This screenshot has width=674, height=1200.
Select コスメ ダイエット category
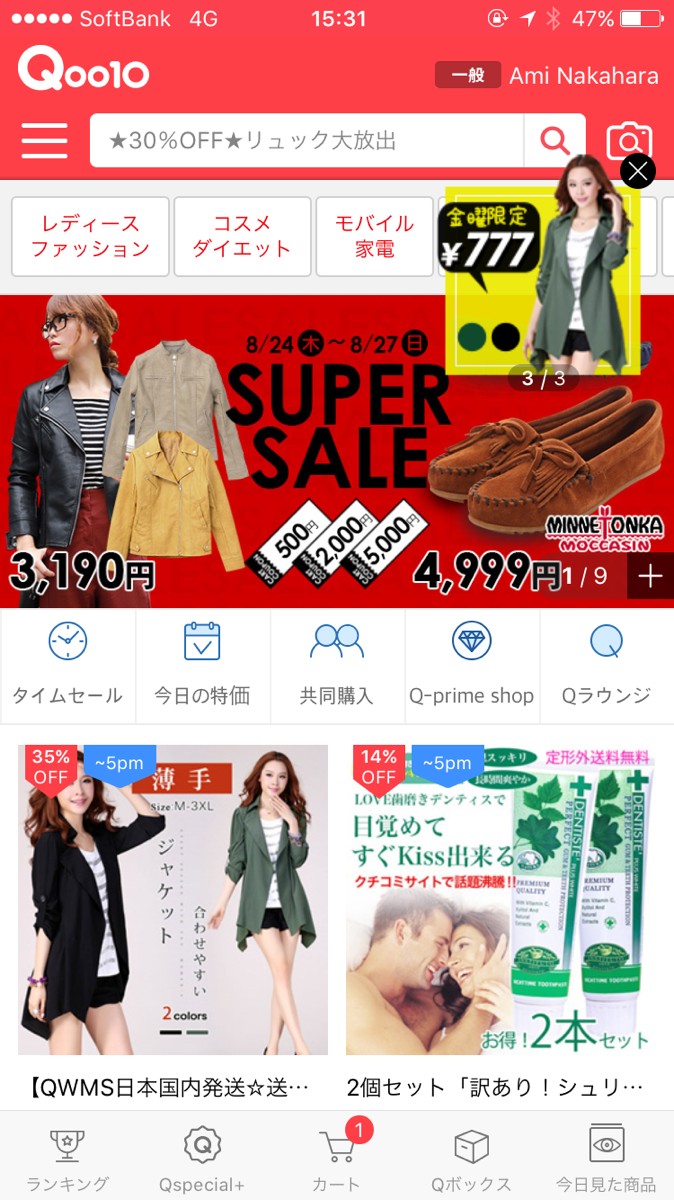point(242,236)
